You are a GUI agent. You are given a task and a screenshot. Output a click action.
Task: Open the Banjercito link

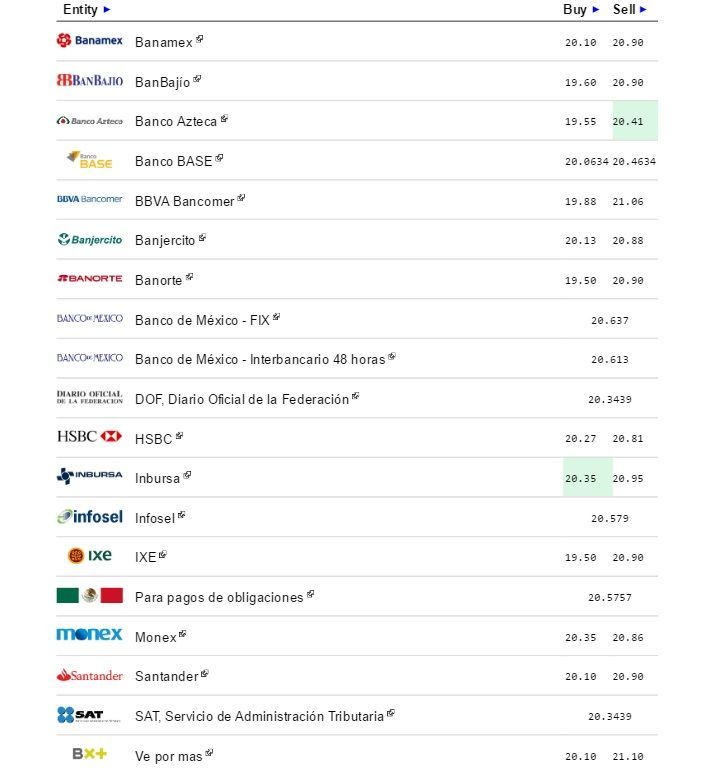click(165, 240)
